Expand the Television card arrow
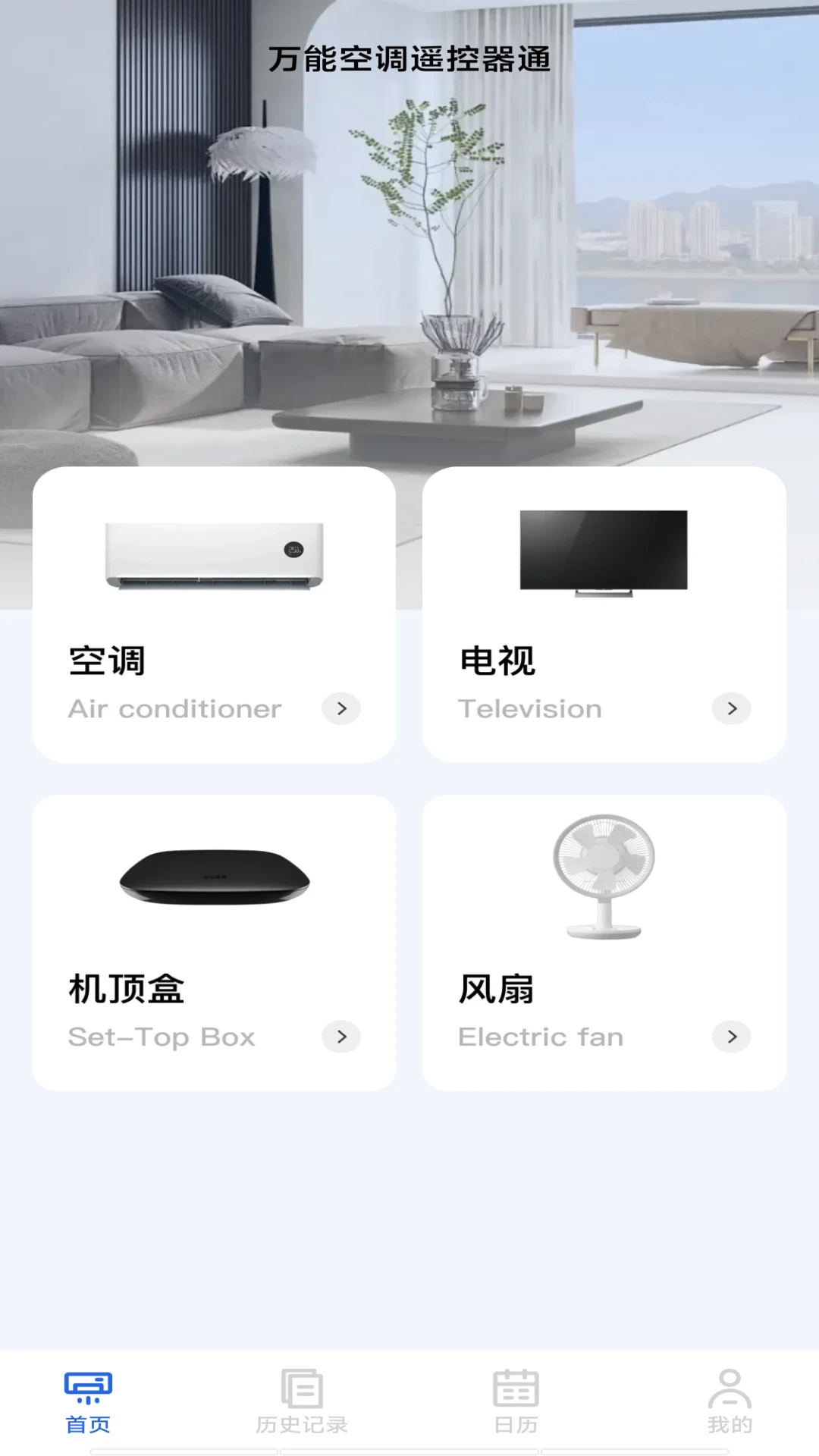The height and width of the screenshot is (1456, 819). pyautogui.click(x=731, y=708)
